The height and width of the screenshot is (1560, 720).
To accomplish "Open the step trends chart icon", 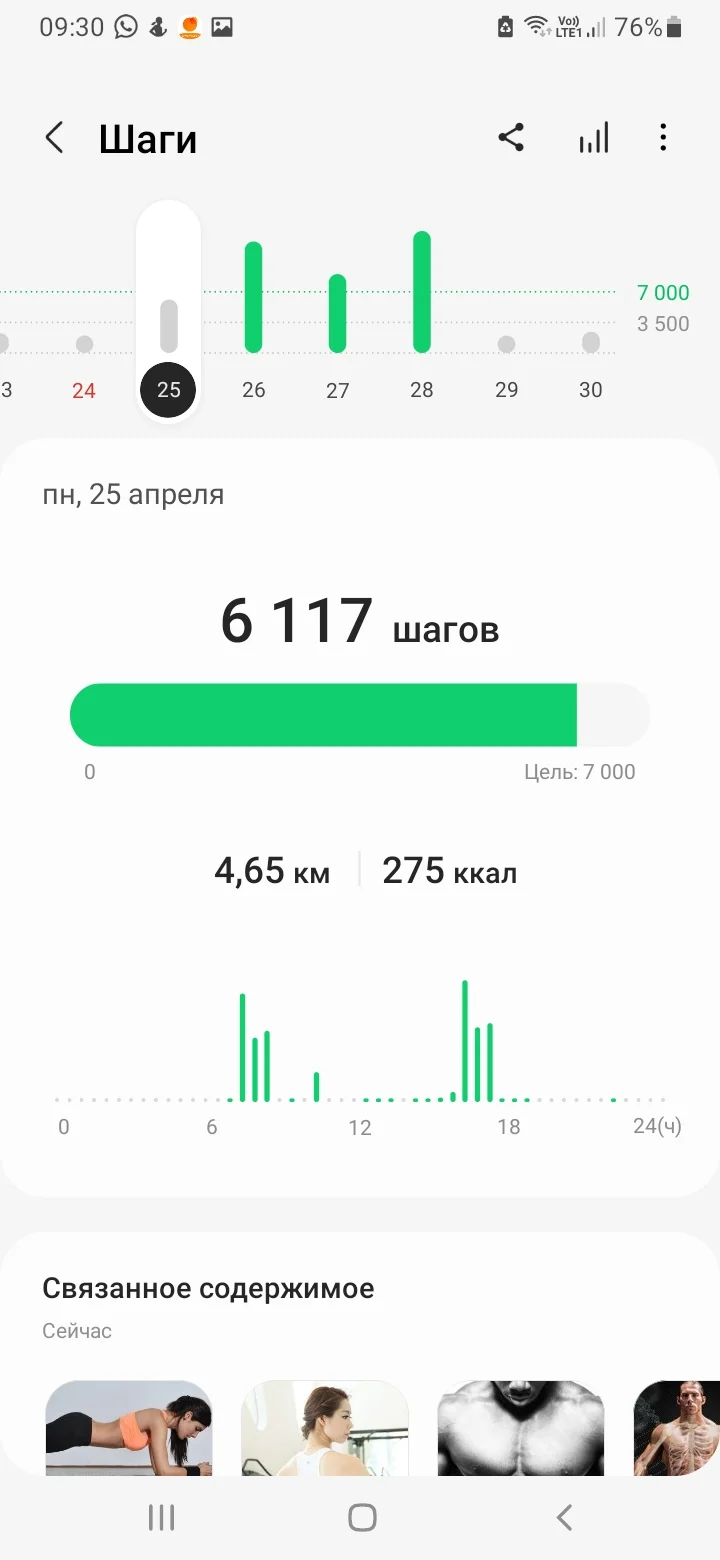I will (593, 138).
